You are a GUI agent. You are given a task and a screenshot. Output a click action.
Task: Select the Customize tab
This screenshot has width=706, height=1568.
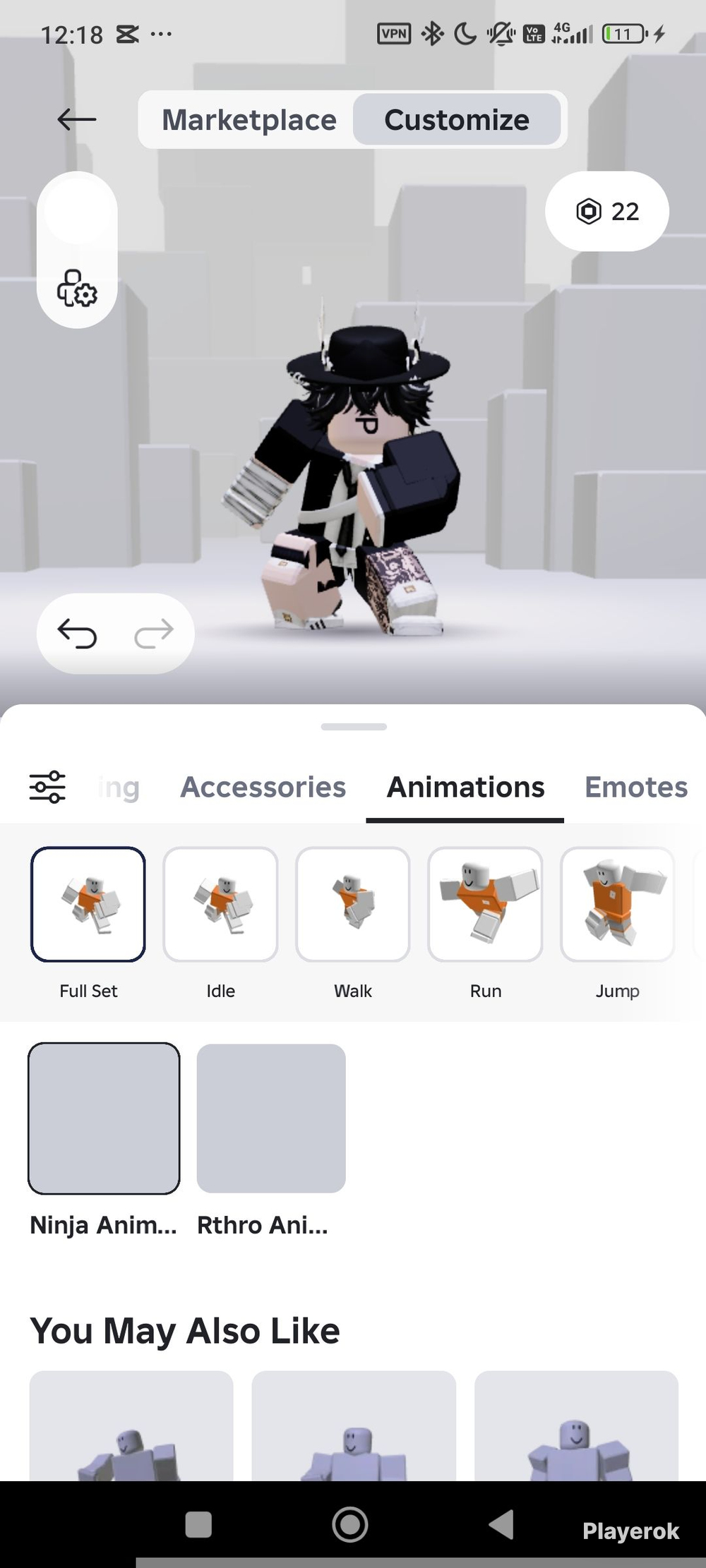point(457,120)
